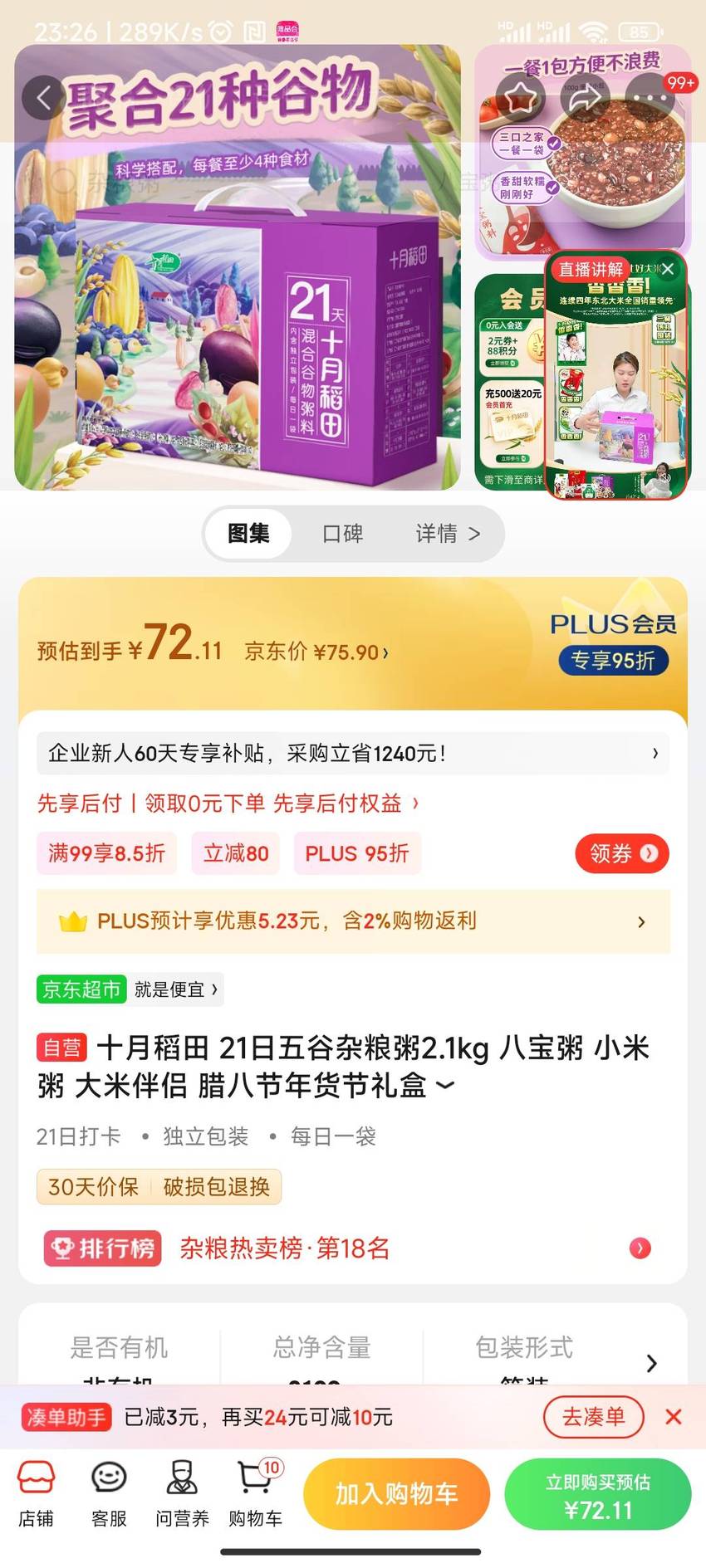
Task: Add the item with 加入购物车
Action: pos(396,1494)
